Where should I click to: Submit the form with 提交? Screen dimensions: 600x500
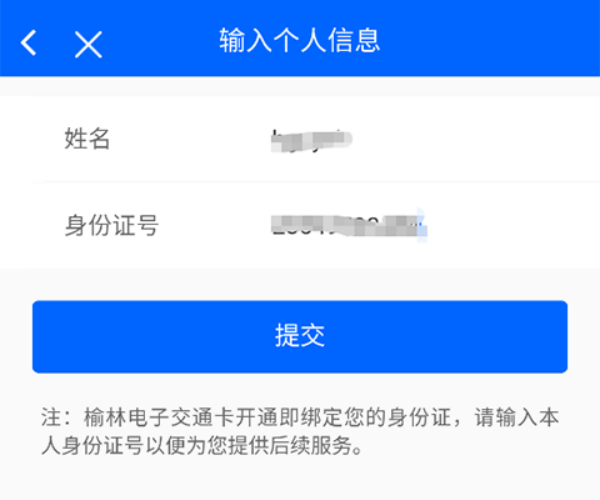(x=300, y=337)
